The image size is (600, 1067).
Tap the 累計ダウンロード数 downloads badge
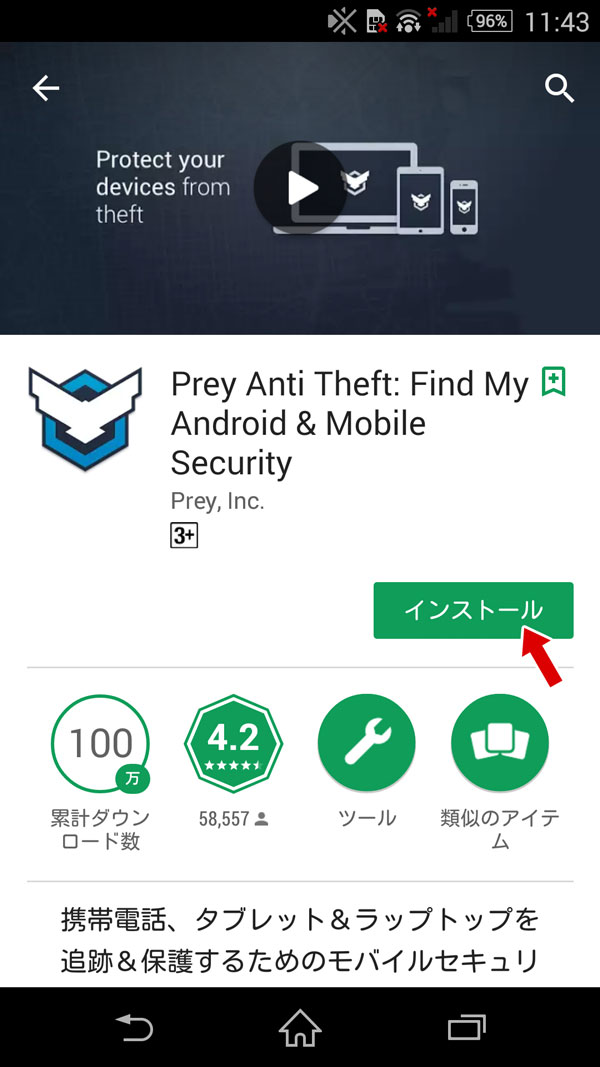coord(99,743)
